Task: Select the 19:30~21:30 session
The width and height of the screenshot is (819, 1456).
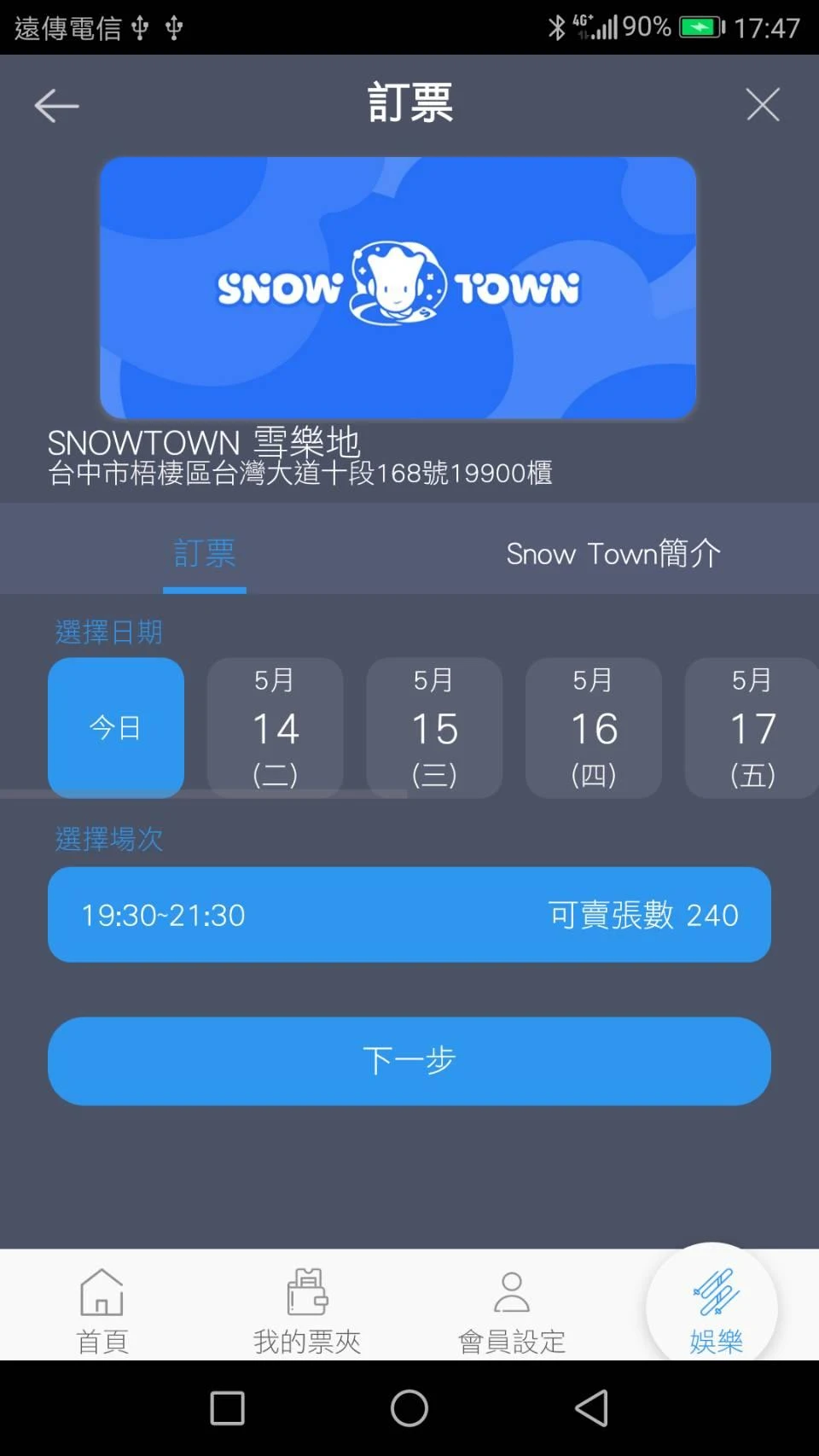Action: [409, 915]
